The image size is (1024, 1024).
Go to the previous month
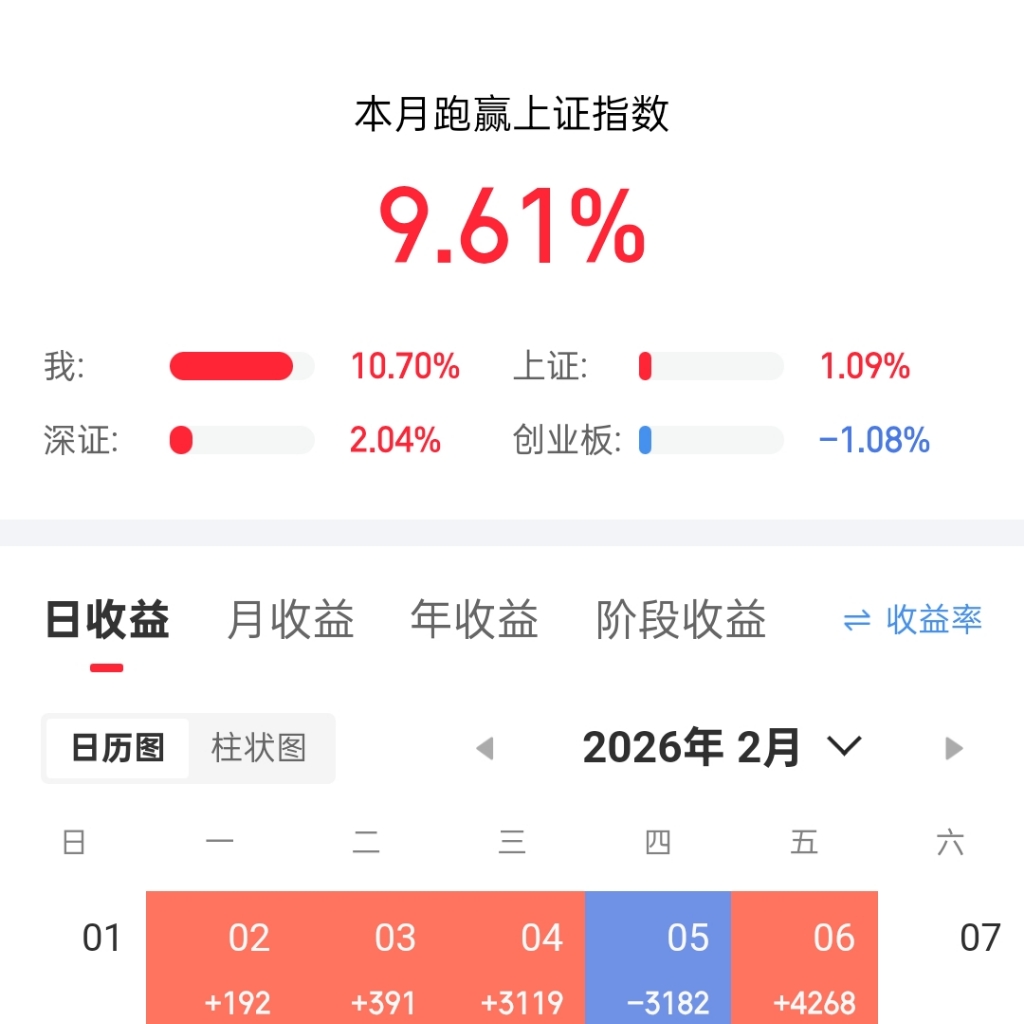[485, 748]
